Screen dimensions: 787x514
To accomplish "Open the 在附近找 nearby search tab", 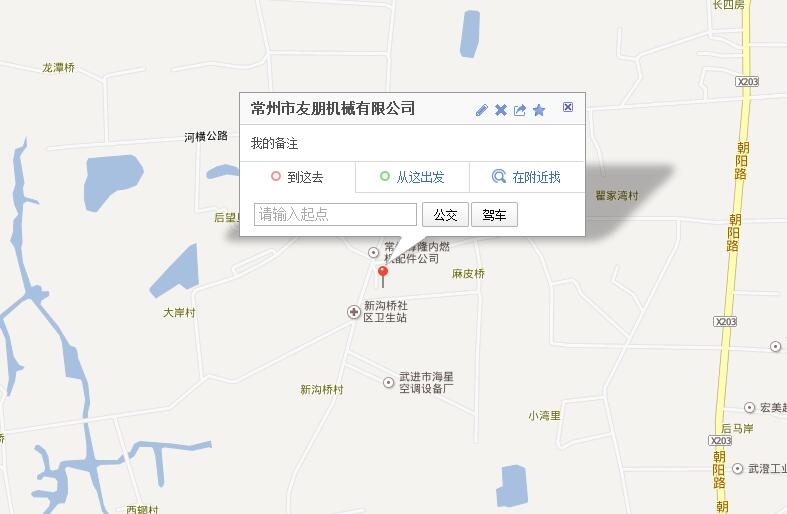I will click(527, 177).
